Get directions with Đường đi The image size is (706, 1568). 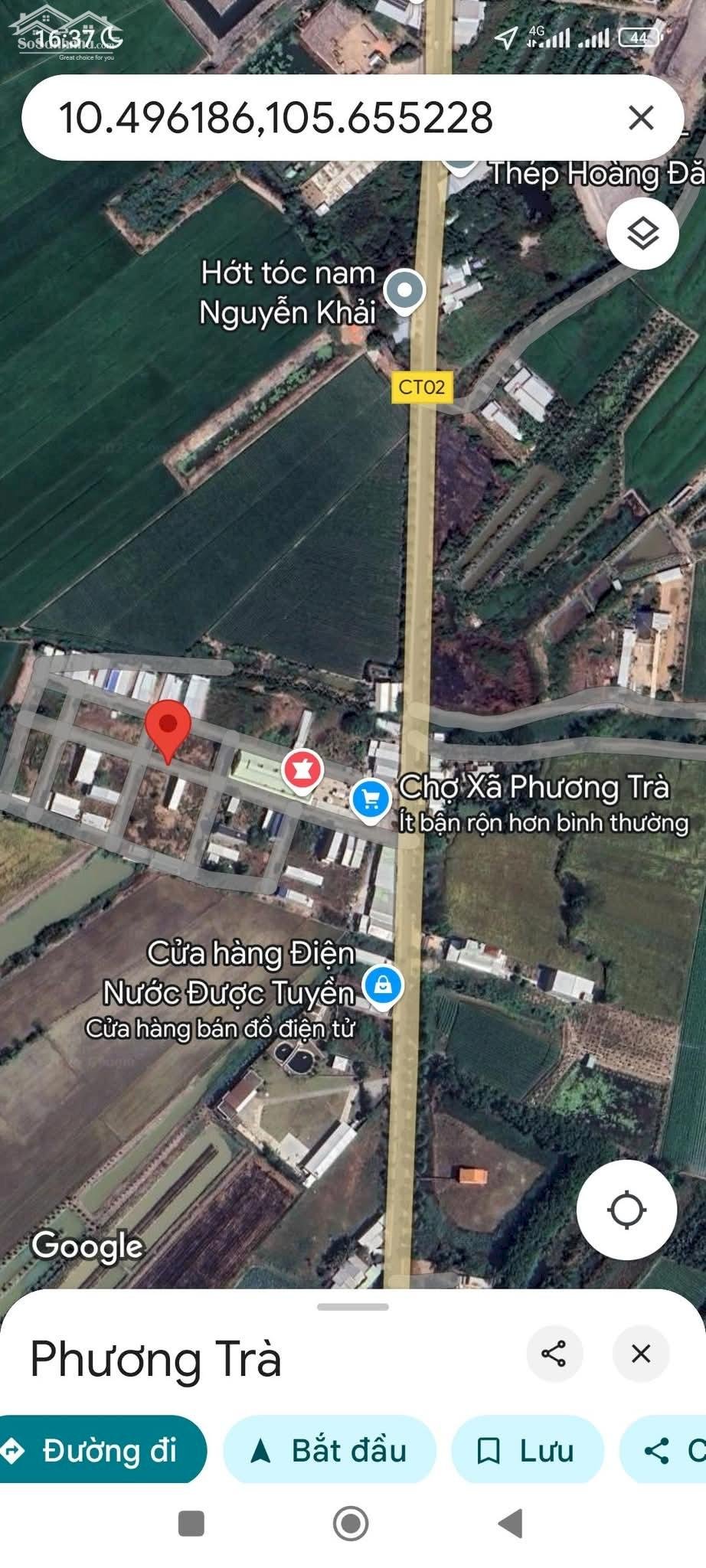coord(100,1450)
